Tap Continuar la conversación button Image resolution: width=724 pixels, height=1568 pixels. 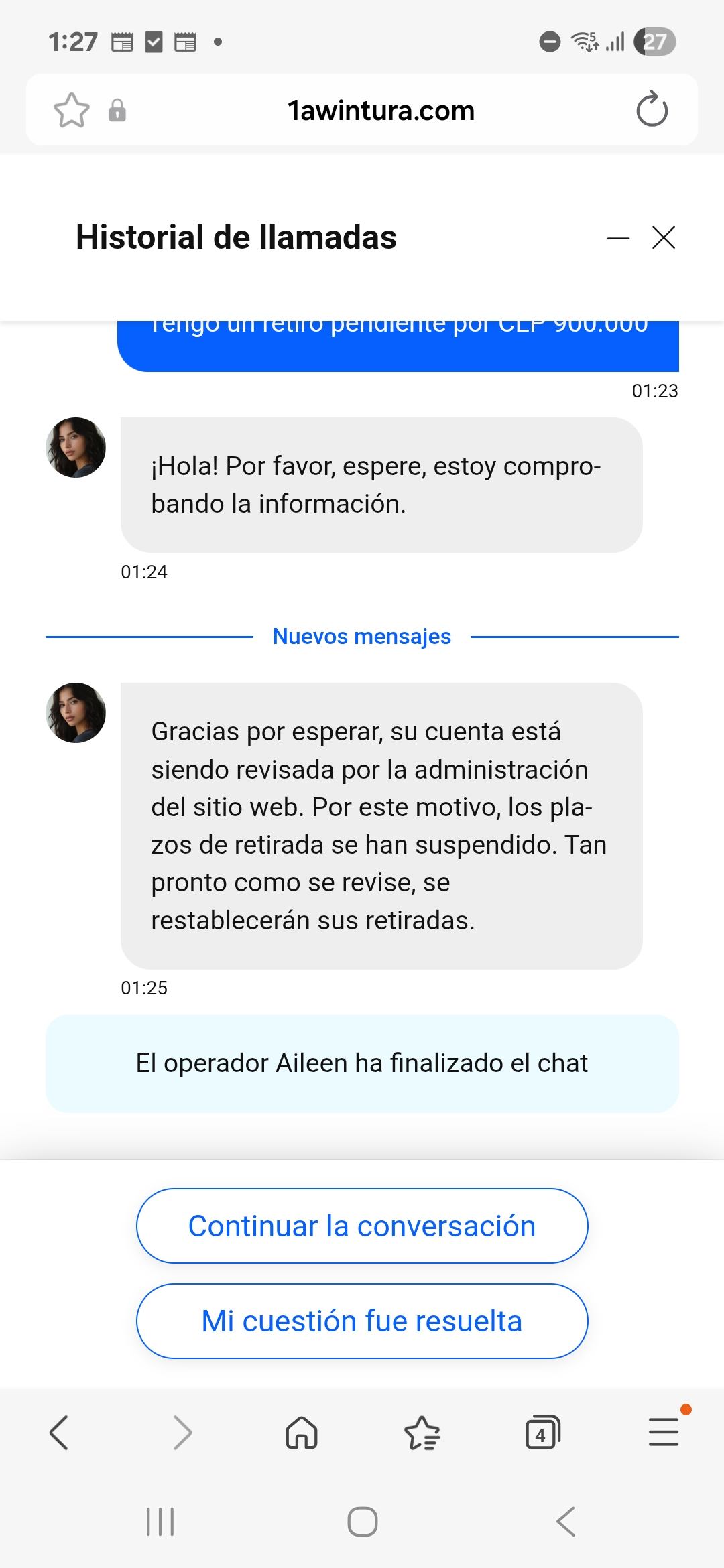pyautogui.click(x=362, y=1226)
